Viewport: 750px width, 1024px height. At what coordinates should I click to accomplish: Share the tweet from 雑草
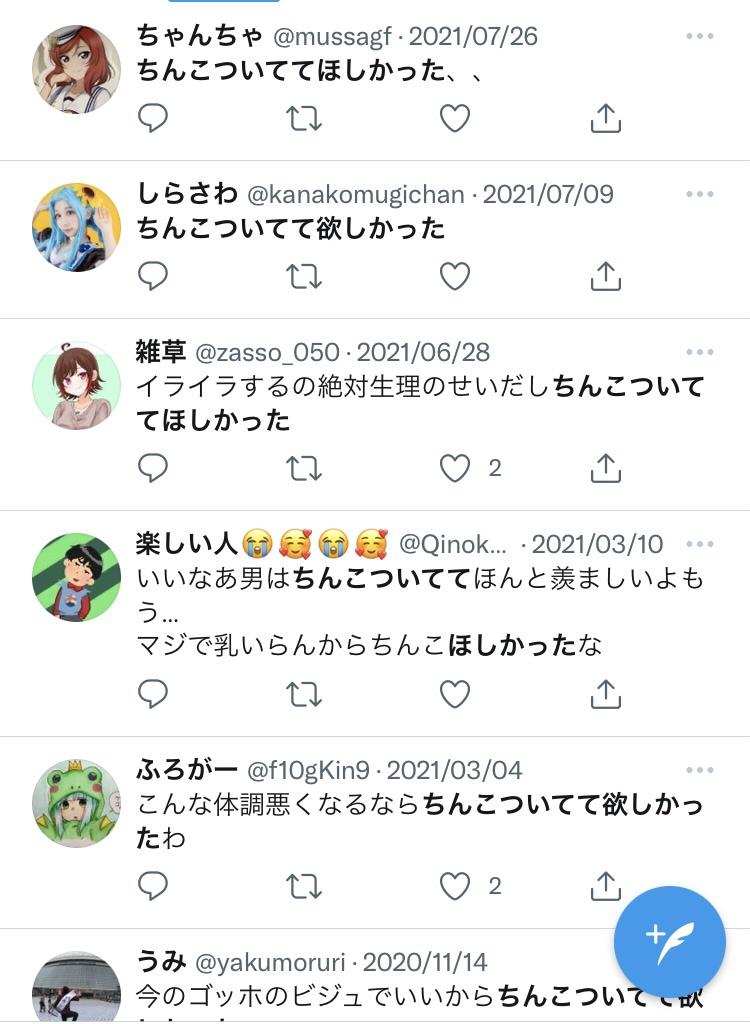pyautogui.click(x=606, y=468)
